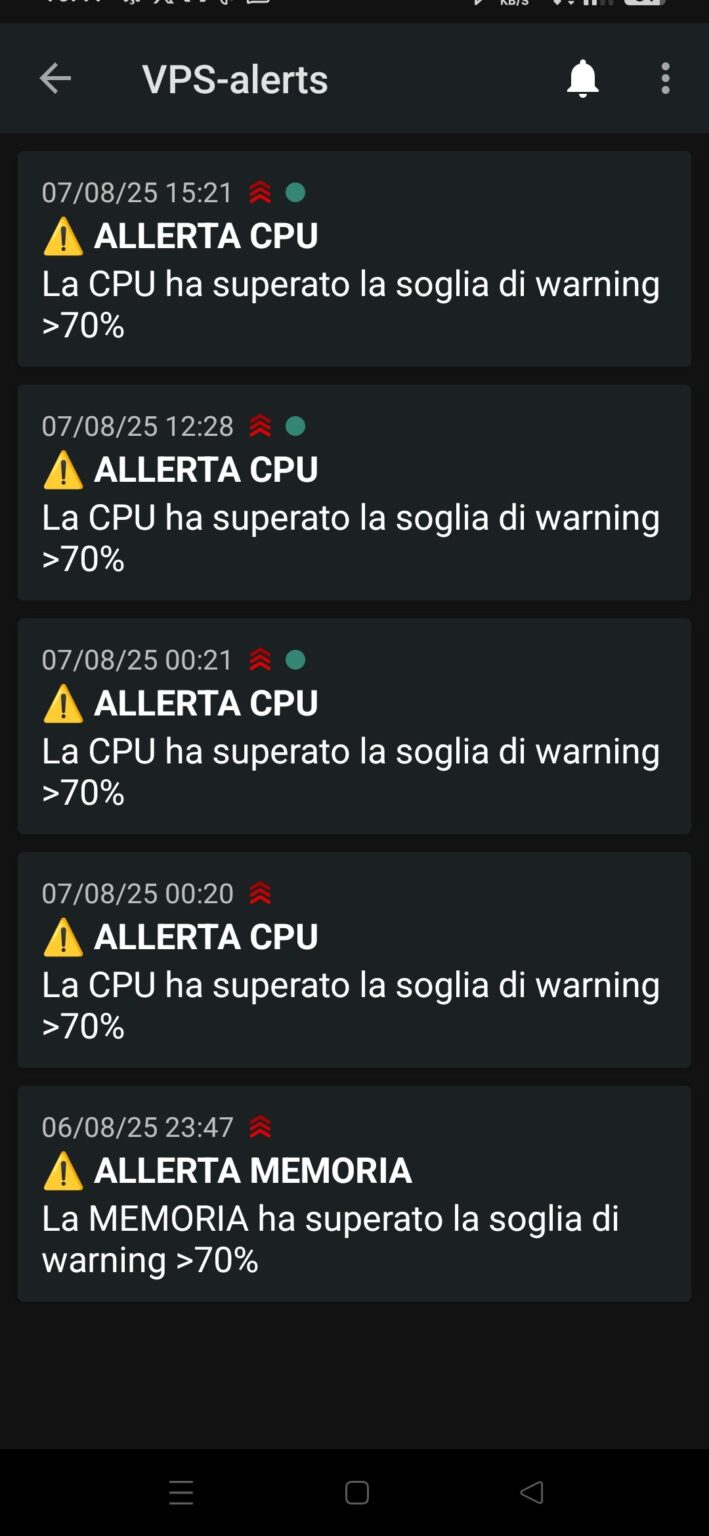This screenshot has height=1536, width=709.
Task: View the CPU alert from 00:20
Action: click(x=354, y=960)
